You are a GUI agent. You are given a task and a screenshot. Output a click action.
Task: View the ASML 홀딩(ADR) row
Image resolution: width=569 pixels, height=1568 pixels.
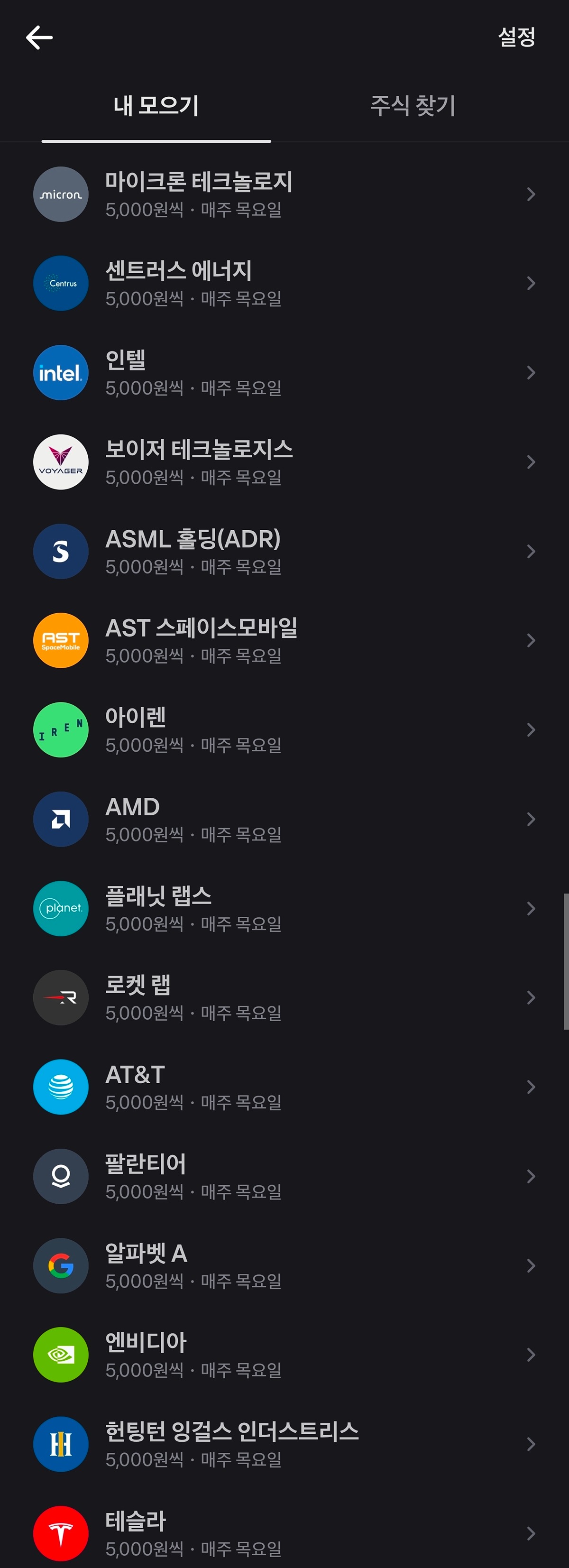click(284, 552)
